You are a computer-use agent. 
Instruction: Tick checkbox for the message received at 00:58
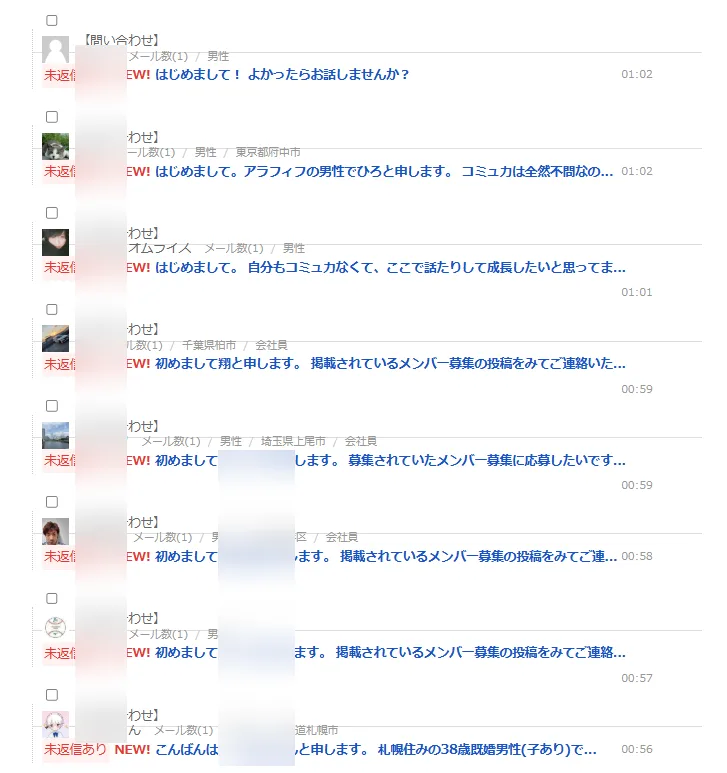click(x=52, y=502)
